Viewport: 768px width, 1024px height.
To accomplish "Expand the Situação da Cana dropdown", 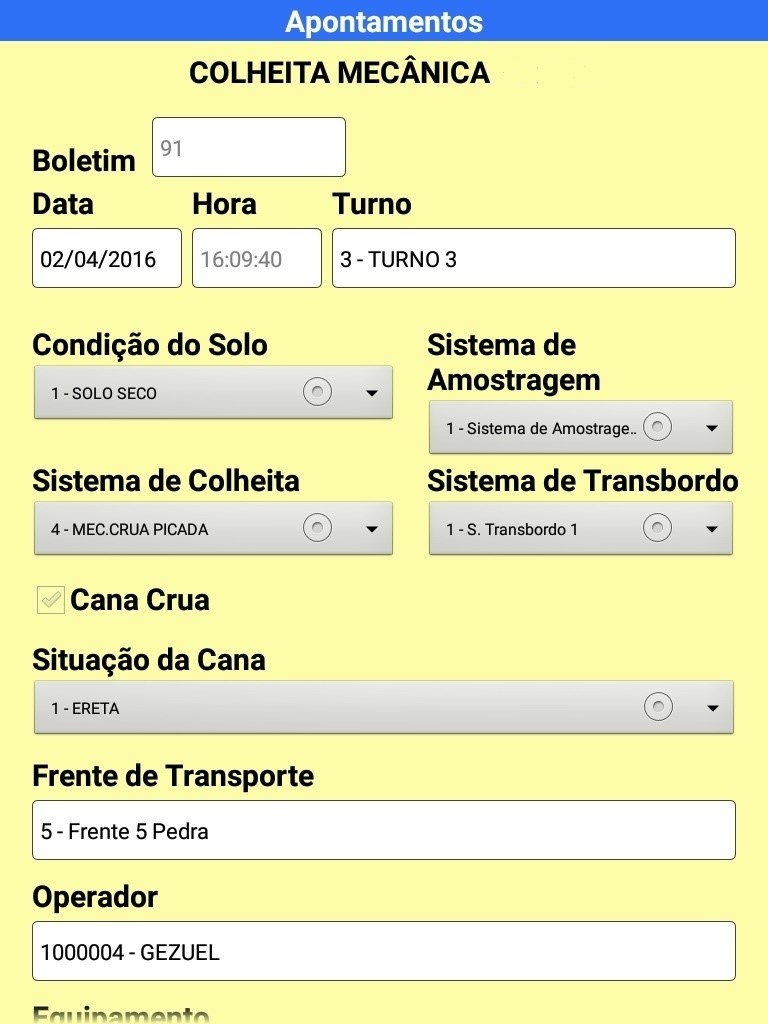I will coord(383,707).
